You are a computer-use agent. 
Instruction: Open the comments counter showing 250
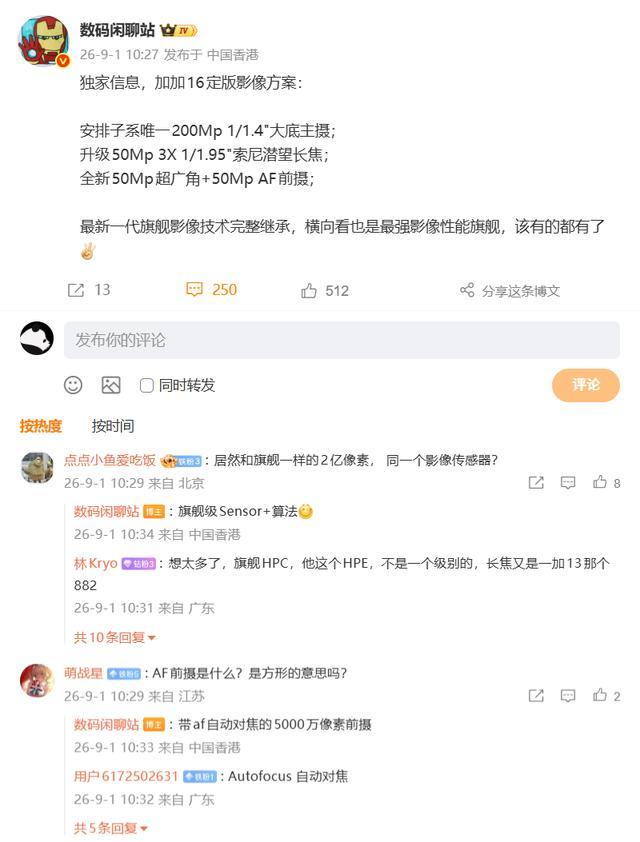coord(212,289)
